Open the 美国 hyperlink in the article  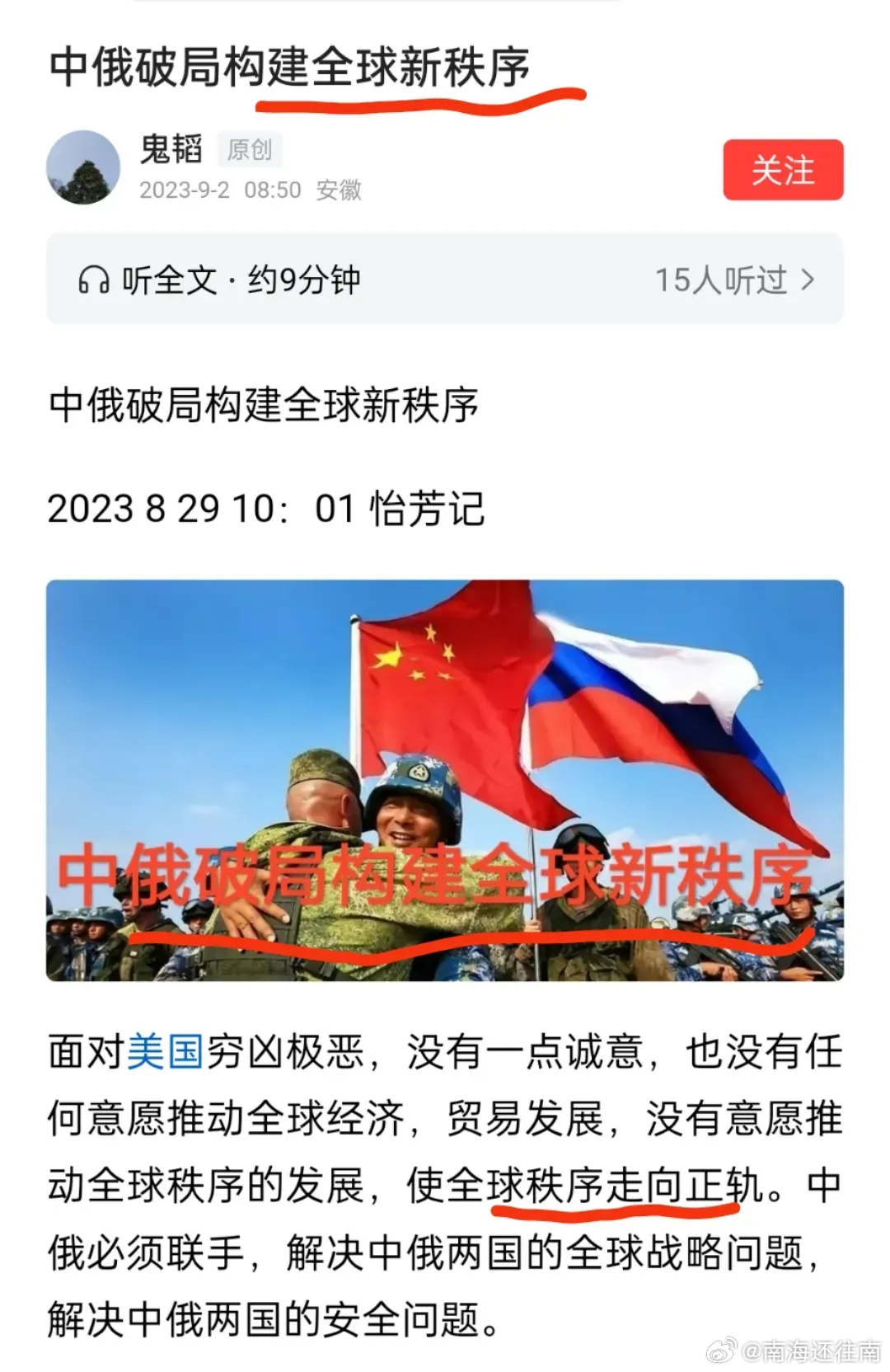point(165,1052)
